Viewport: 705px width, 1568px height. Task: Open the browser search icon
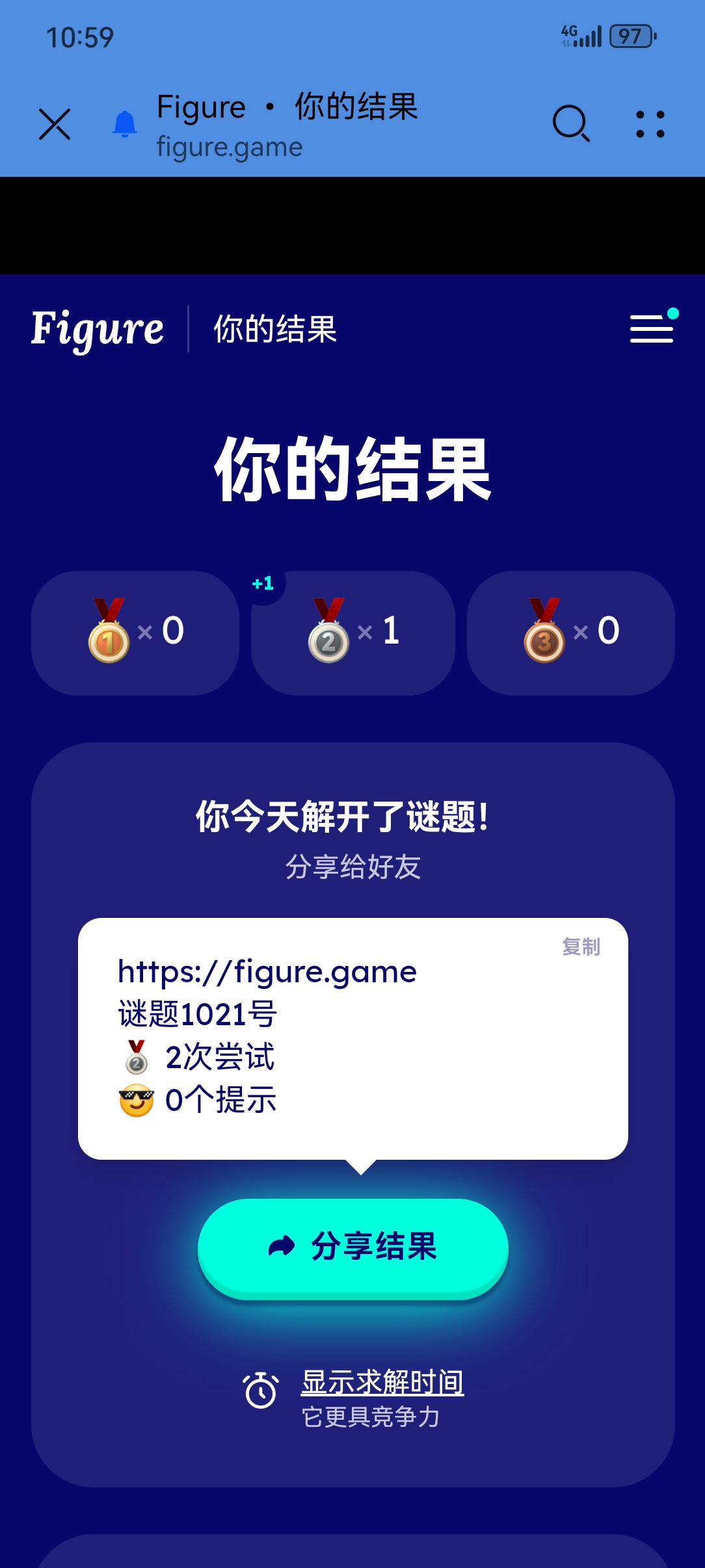(571, 123)
